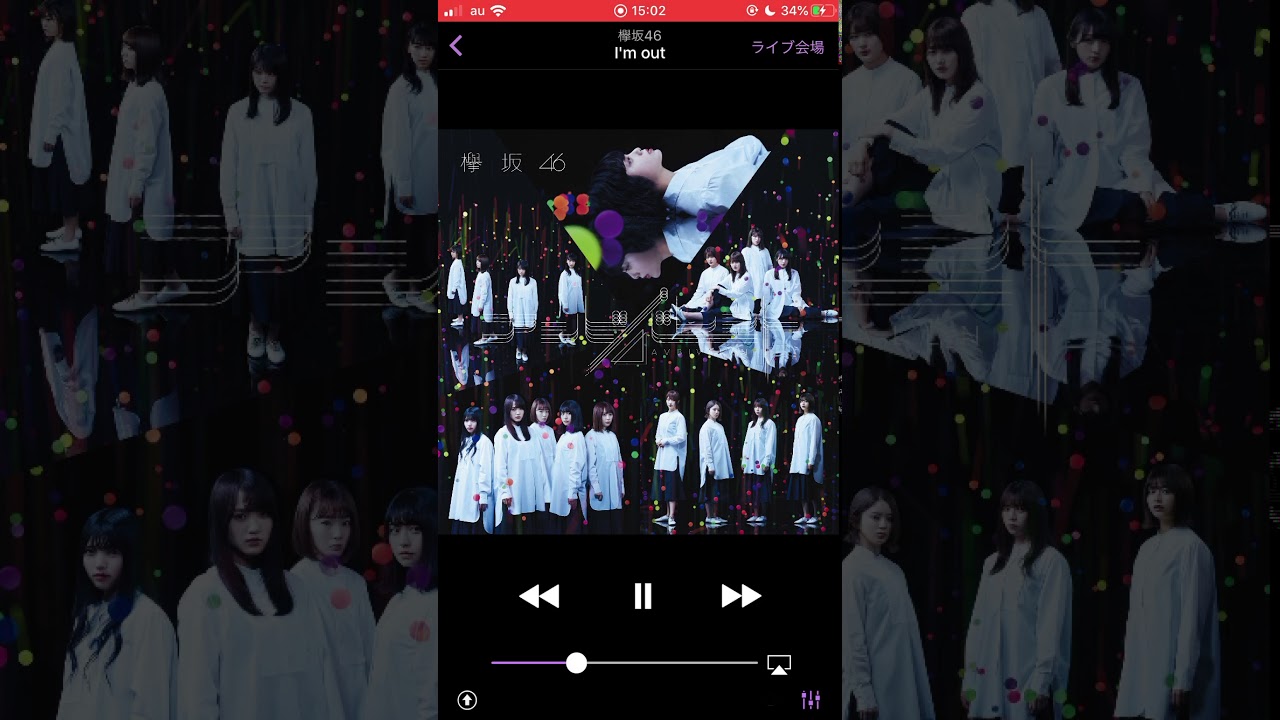Image resolution: width=1280 pixels, height=720 pixels.
Task: Go back using the purple arrow
Action: (456, 46)
